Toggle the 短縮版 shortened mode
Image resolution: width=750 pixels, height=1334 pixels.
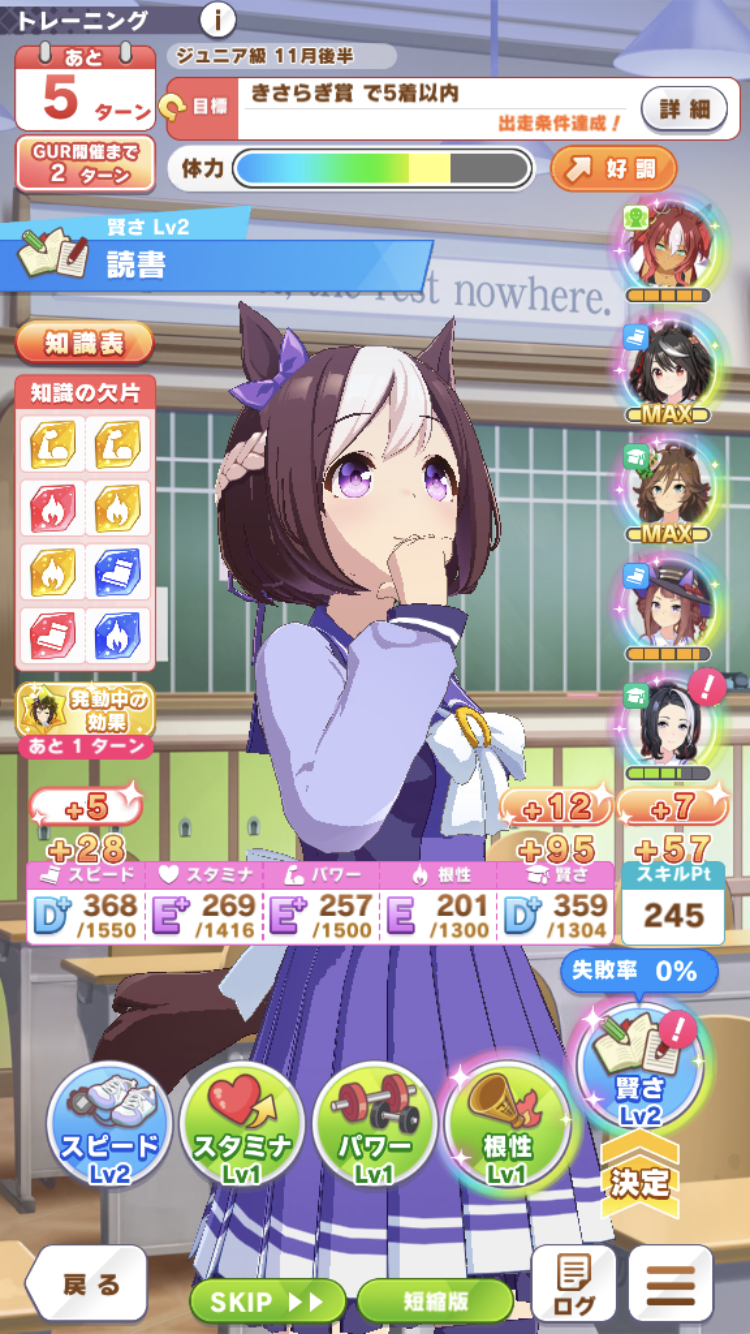435,1301
